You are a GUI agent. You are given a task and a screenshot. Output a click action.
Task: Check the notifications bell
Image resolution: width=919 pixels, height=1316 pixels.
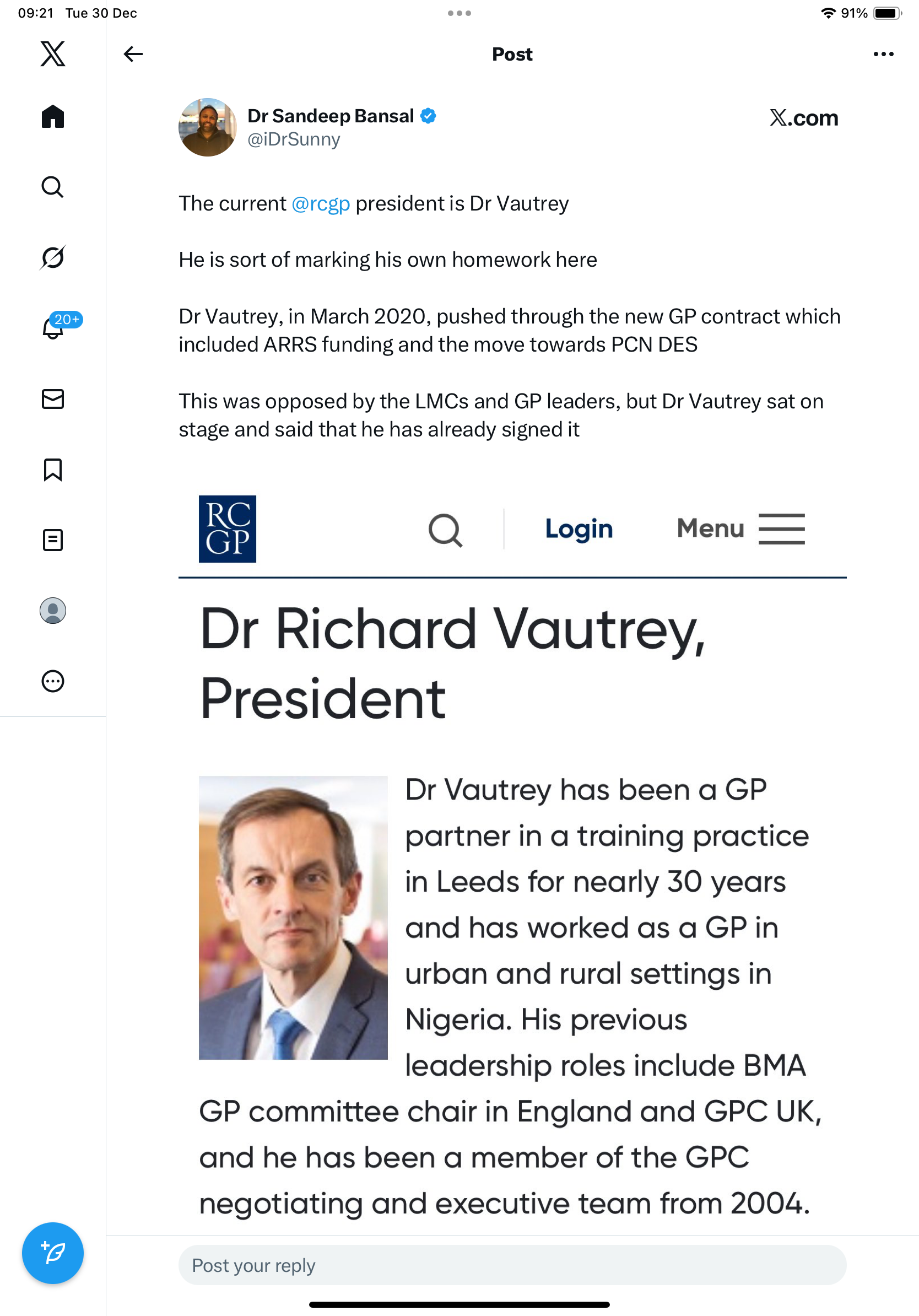pyautogui.click(x=53, y=328)
